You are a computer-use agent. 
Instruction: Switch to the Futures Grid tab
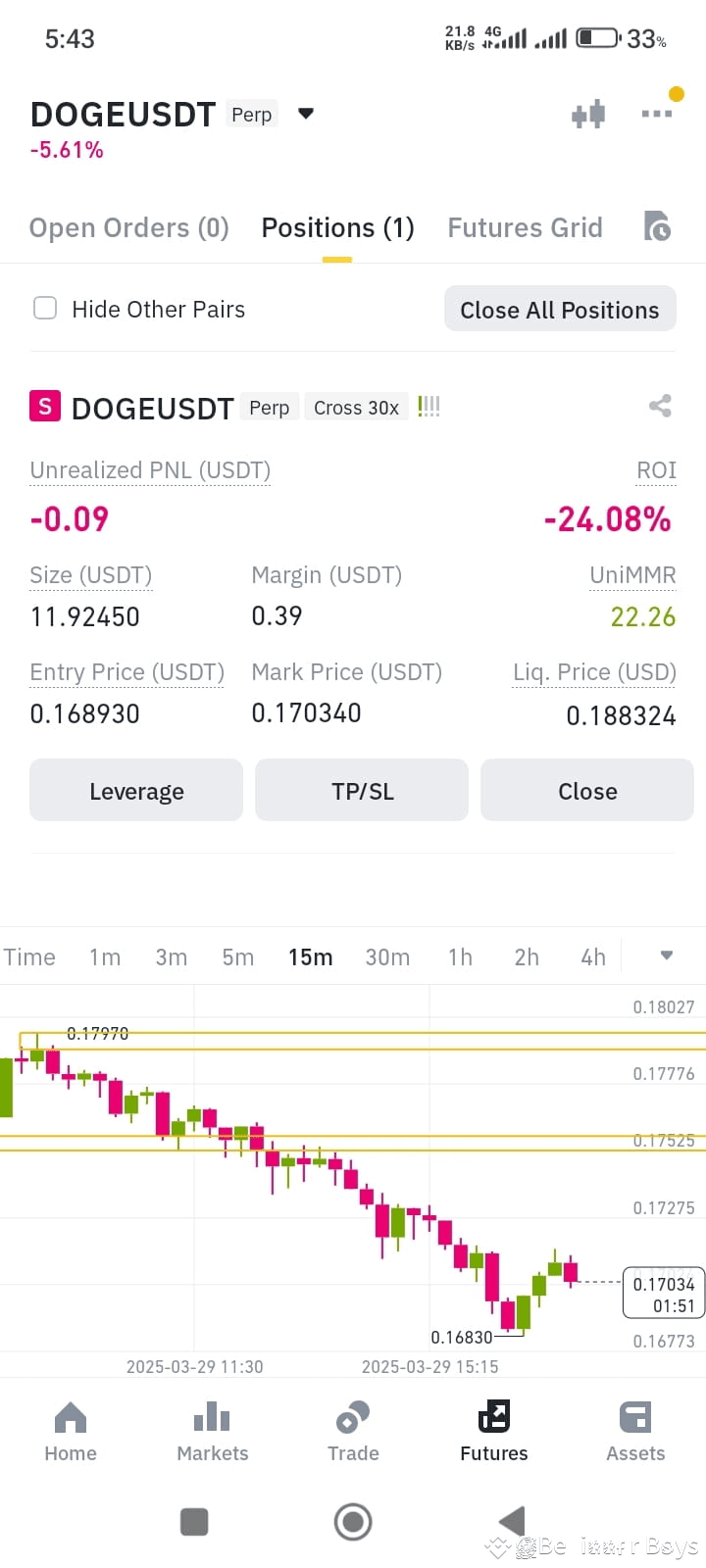click(525, 226)
